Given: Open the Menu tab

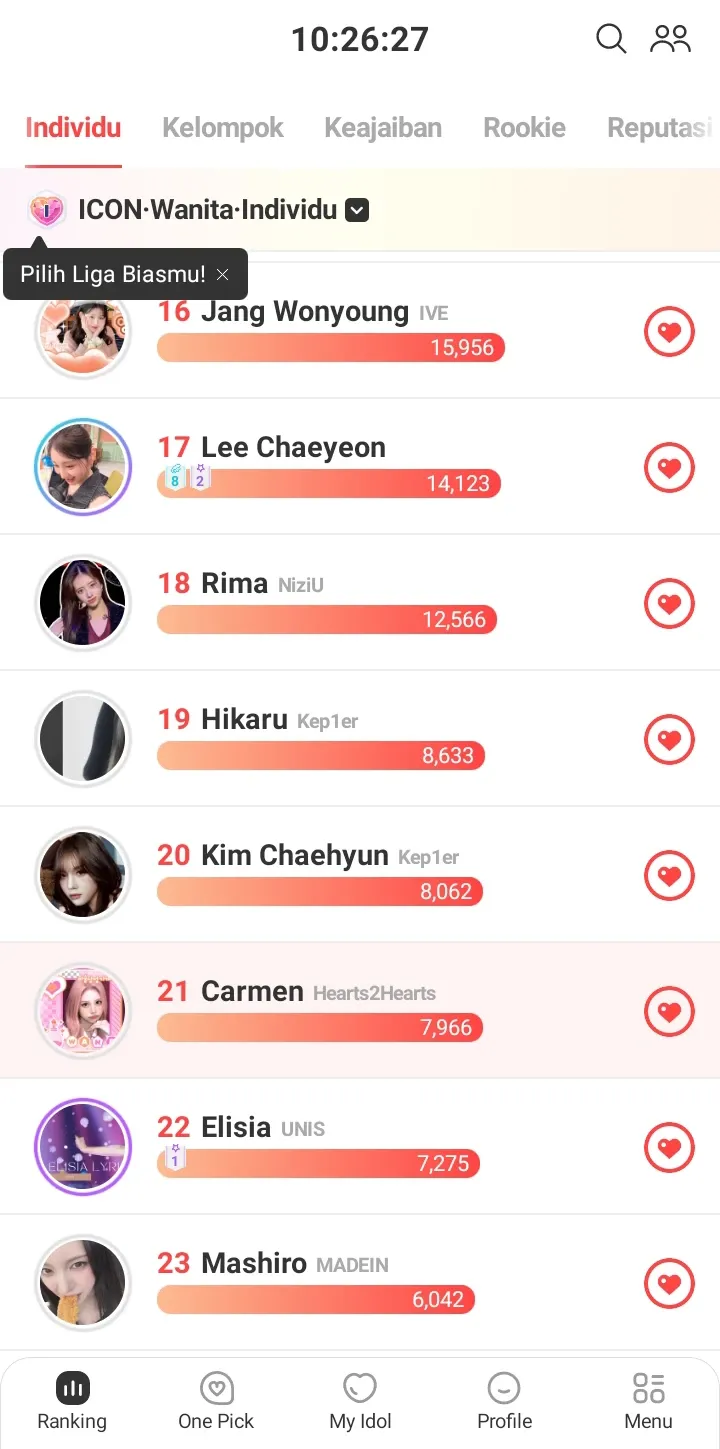Looking at the screenshot, I should click(x=648, y=1400).
